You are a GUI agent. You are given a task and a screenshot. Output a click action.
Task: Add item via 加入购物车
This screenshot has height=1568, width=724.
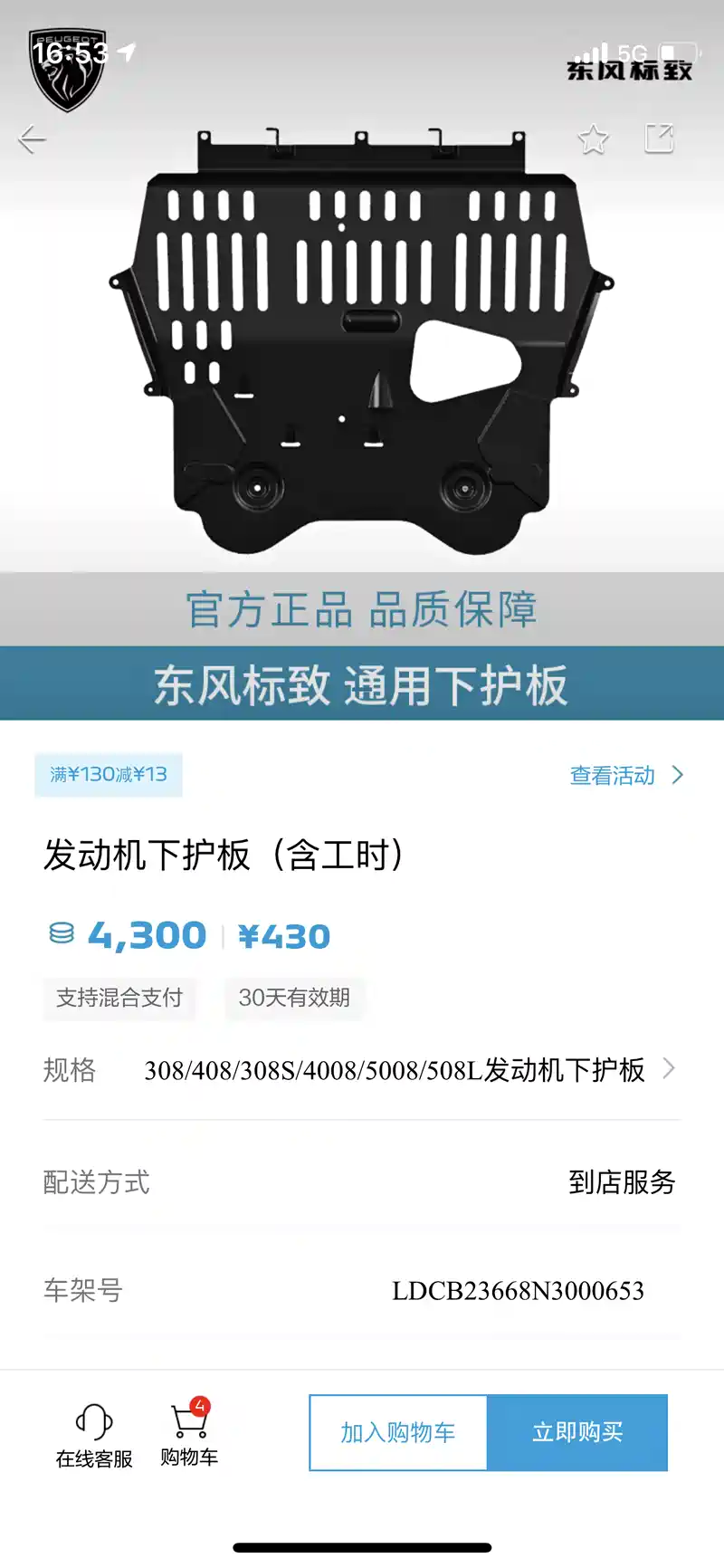[x=398, y=1432]
